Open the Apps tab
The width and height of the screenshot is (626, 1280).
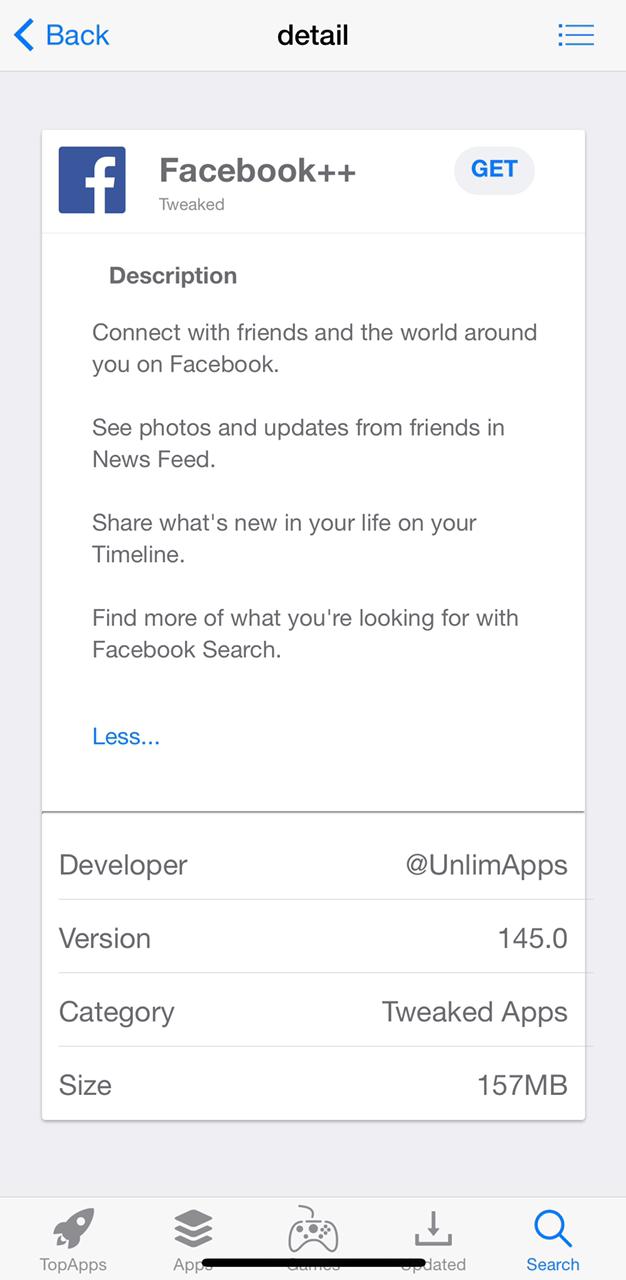click(193, 1236)
